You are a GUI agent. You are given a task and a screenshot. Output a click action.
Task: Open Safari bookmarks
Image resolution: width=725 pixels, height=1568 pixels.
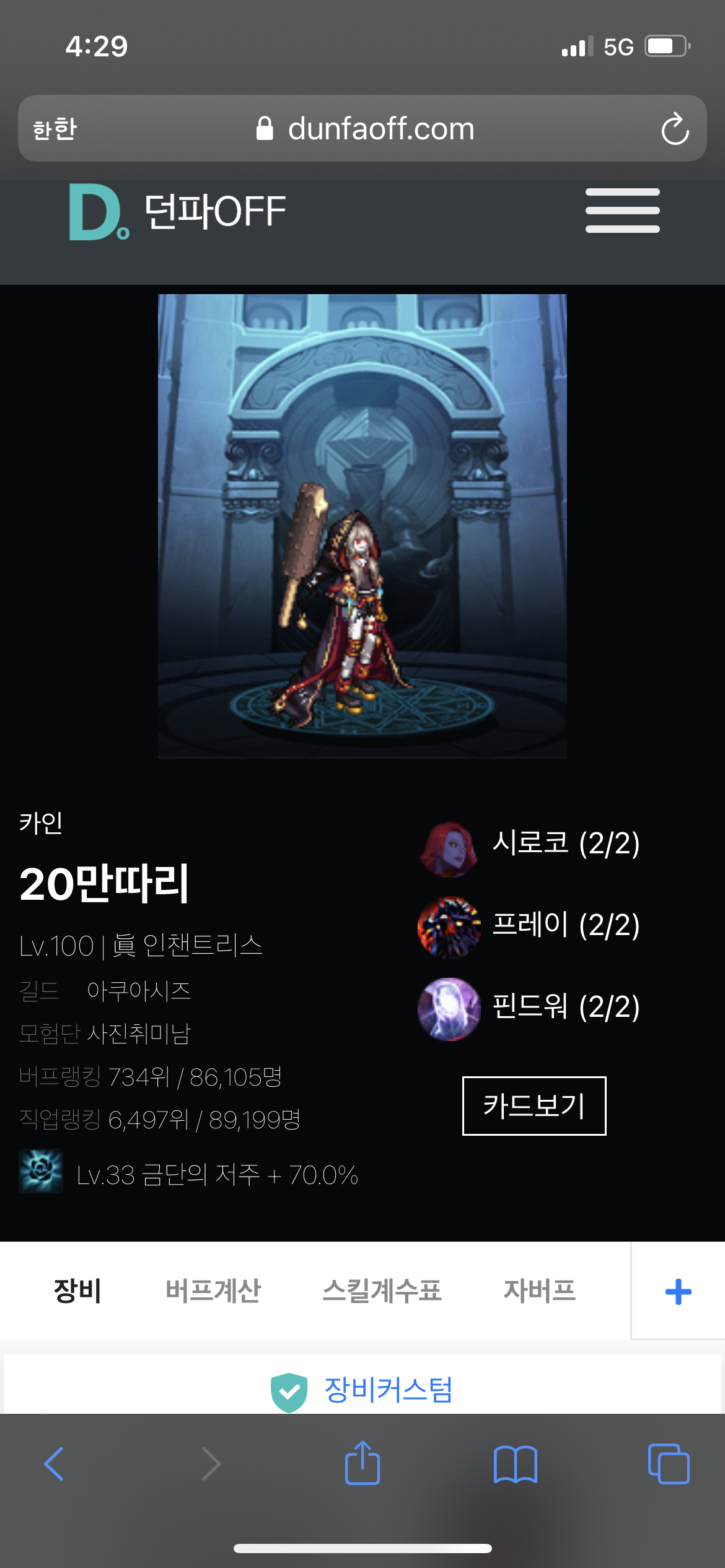tap(515, 1464)
